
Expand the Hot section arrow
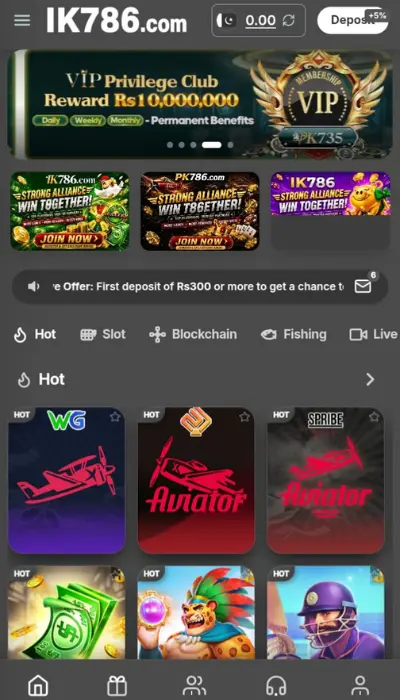370,379
